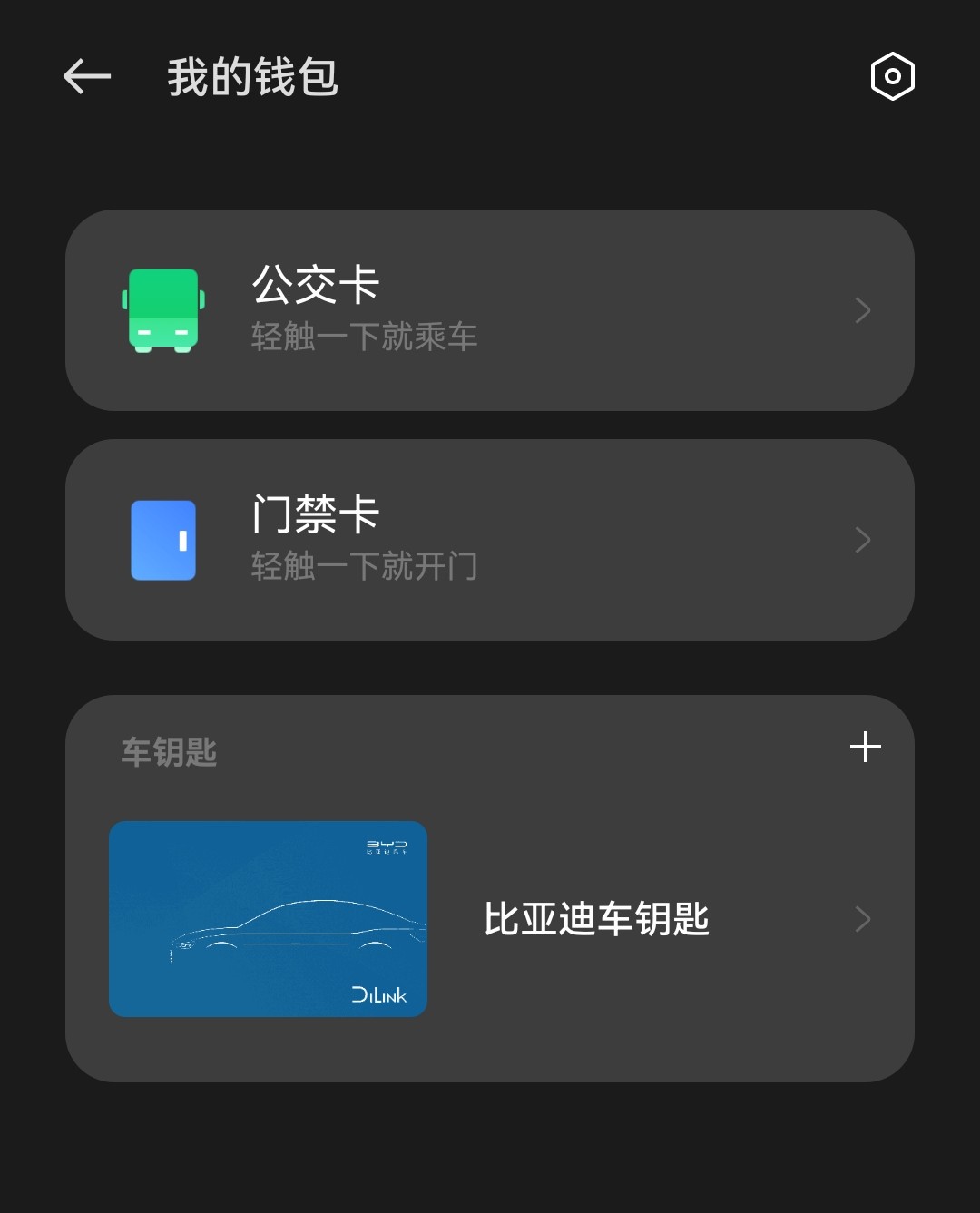The width and height of the screenshot is (980, 1213).
Task: Tap the 比亚迪车钥匙 car key label
Action: 596,919
